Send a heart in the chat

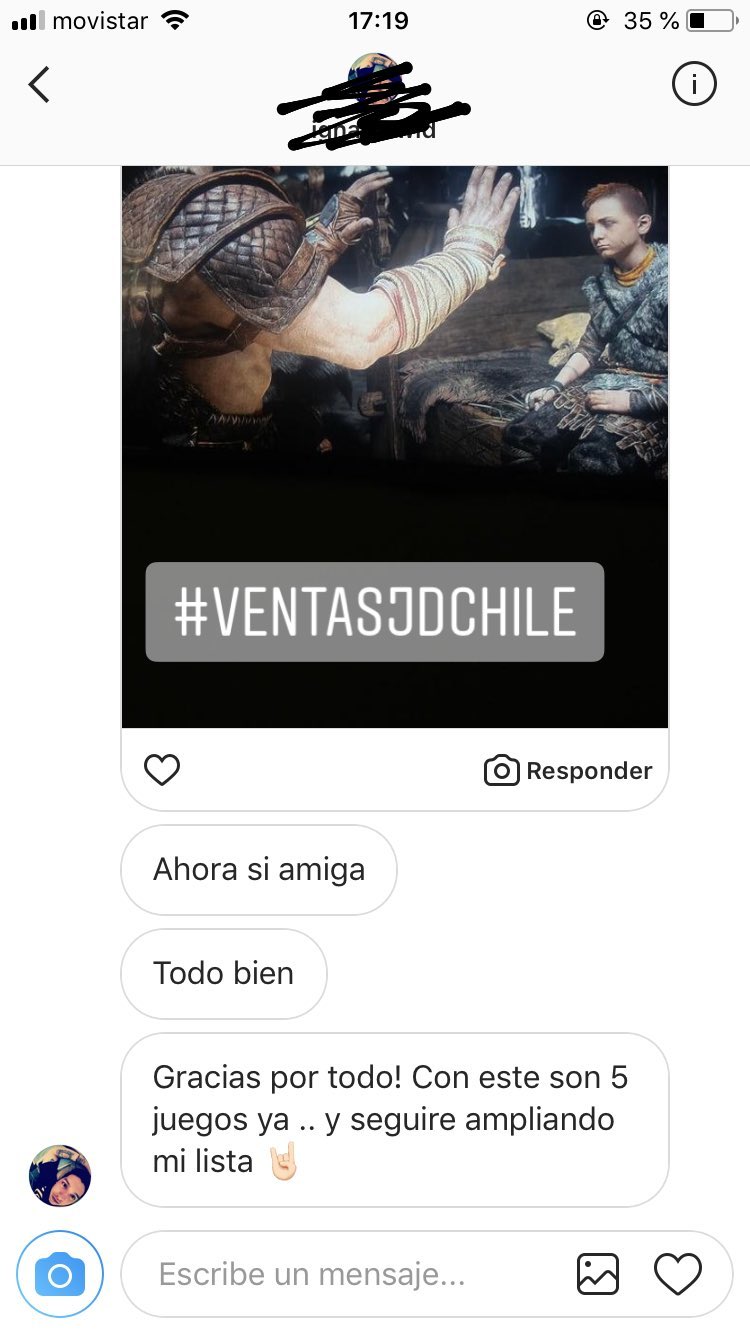pos(678,1275)
